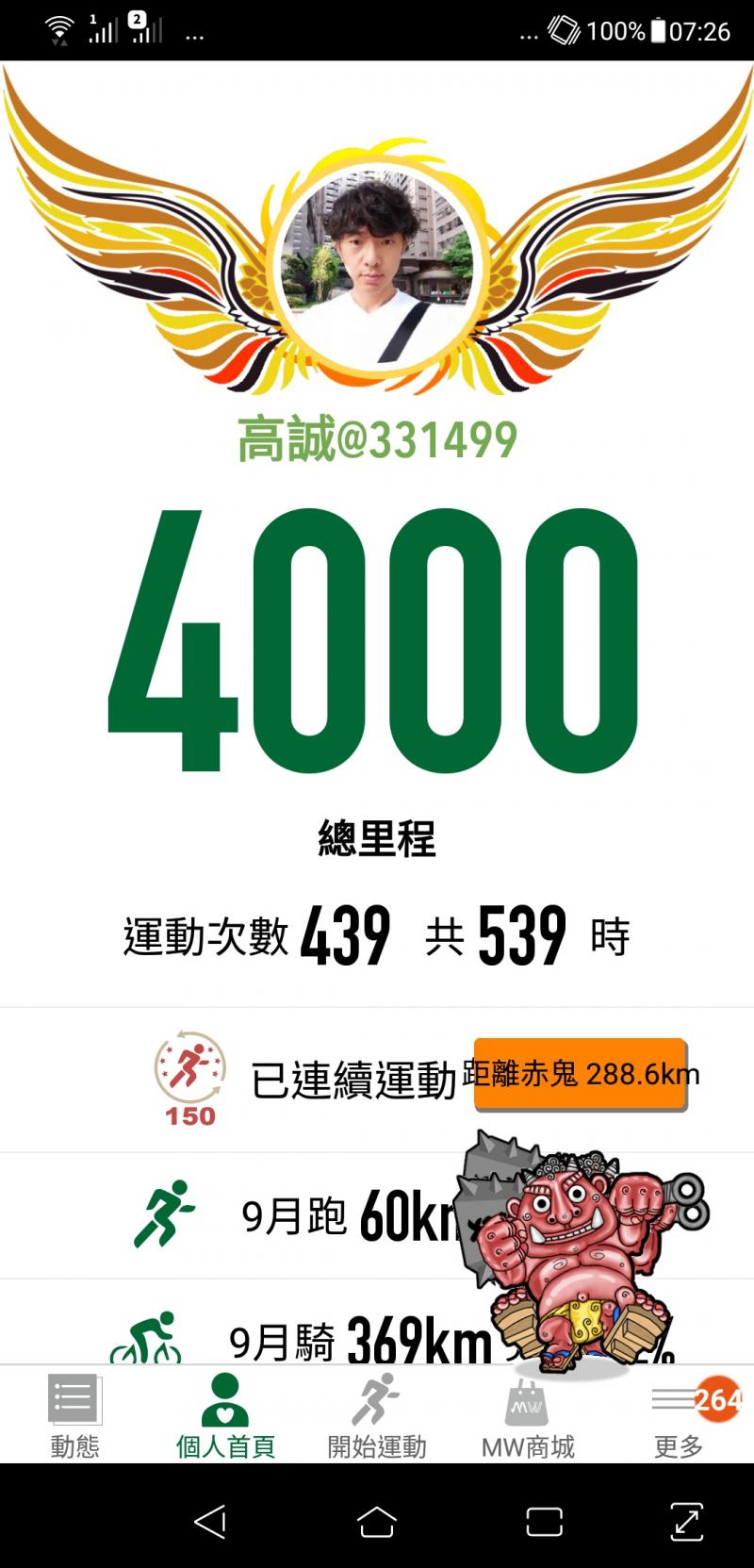Open the 開始運動 tab
This screenshot has height=1568, width=754.
coord(376,1414)
